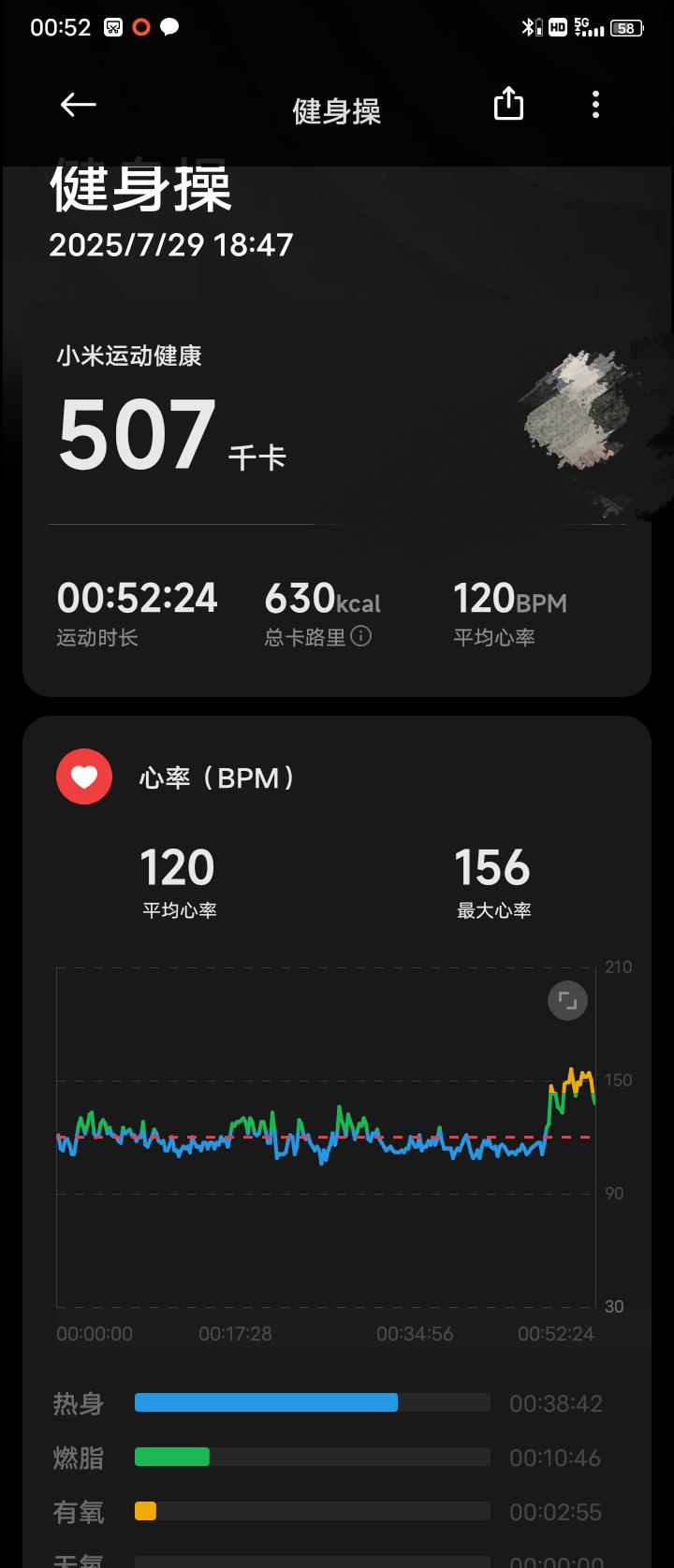This screenshot has height=1568, width=674.
Task: Expand the heart rate chart to fullscreen
Action: (x=567, y=1001)
